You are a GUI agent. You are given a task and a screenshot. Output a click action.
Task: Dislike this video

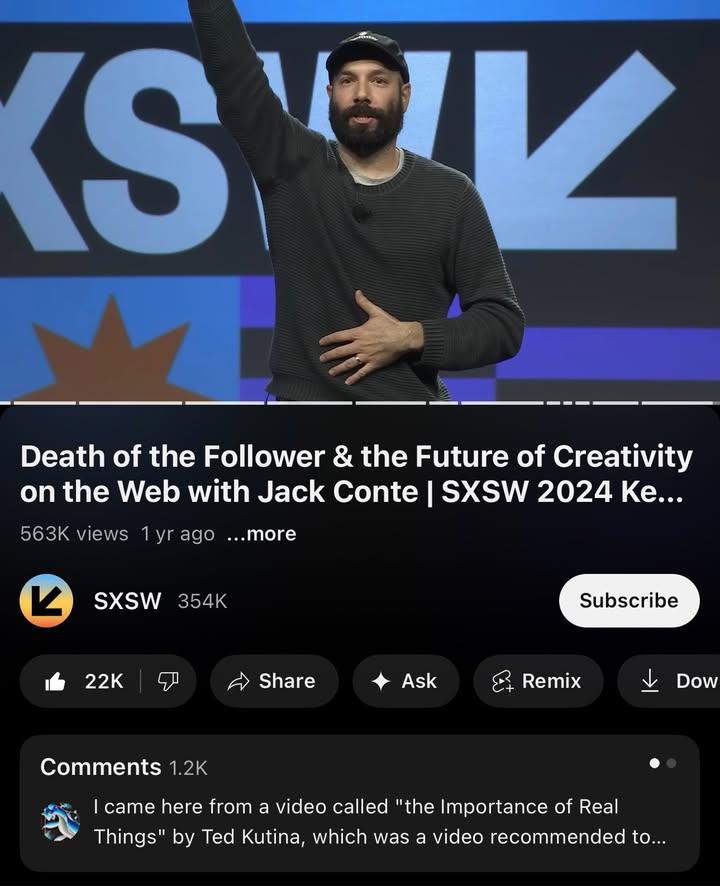(x=168, y=681)
